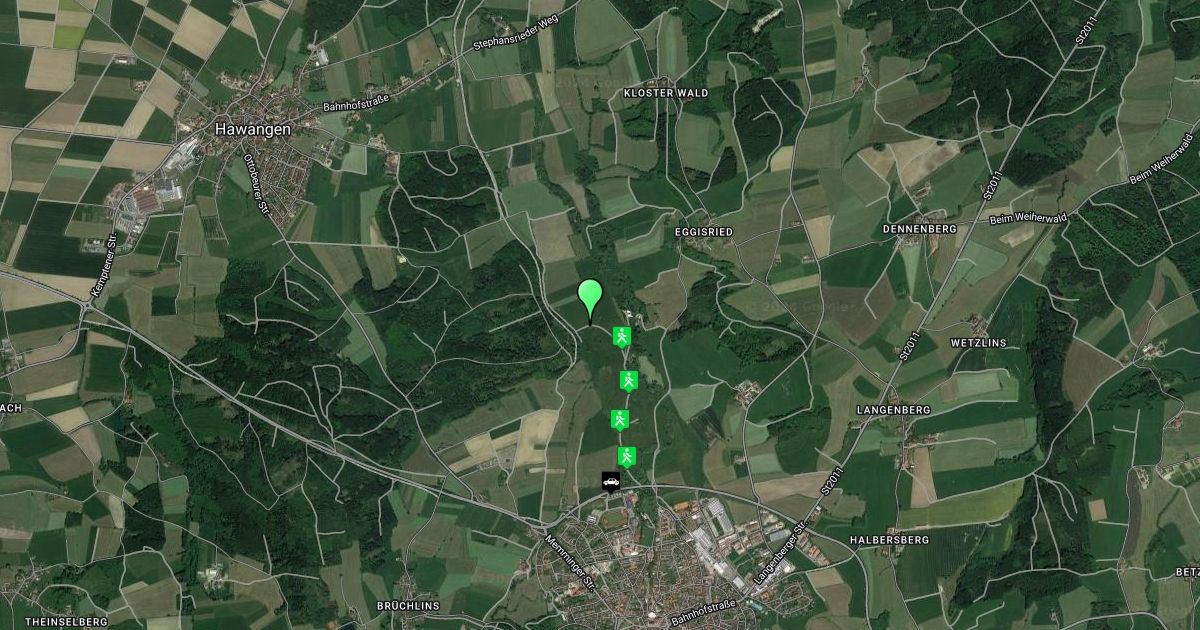Viewport: 1200px width, 630px height.
Task: Tap the green location pin marker
Action: tap(591, 296)
